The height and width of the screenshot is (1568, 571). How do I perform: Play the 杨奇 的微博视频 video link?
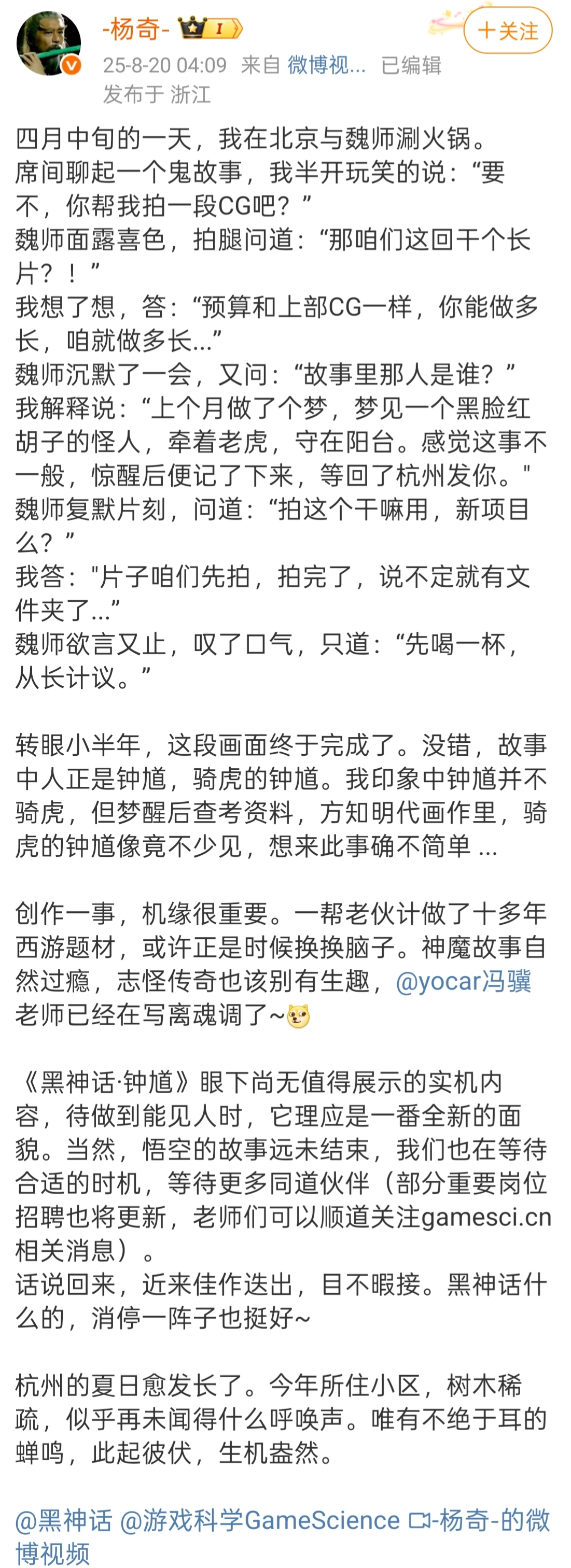point(481,1520)
